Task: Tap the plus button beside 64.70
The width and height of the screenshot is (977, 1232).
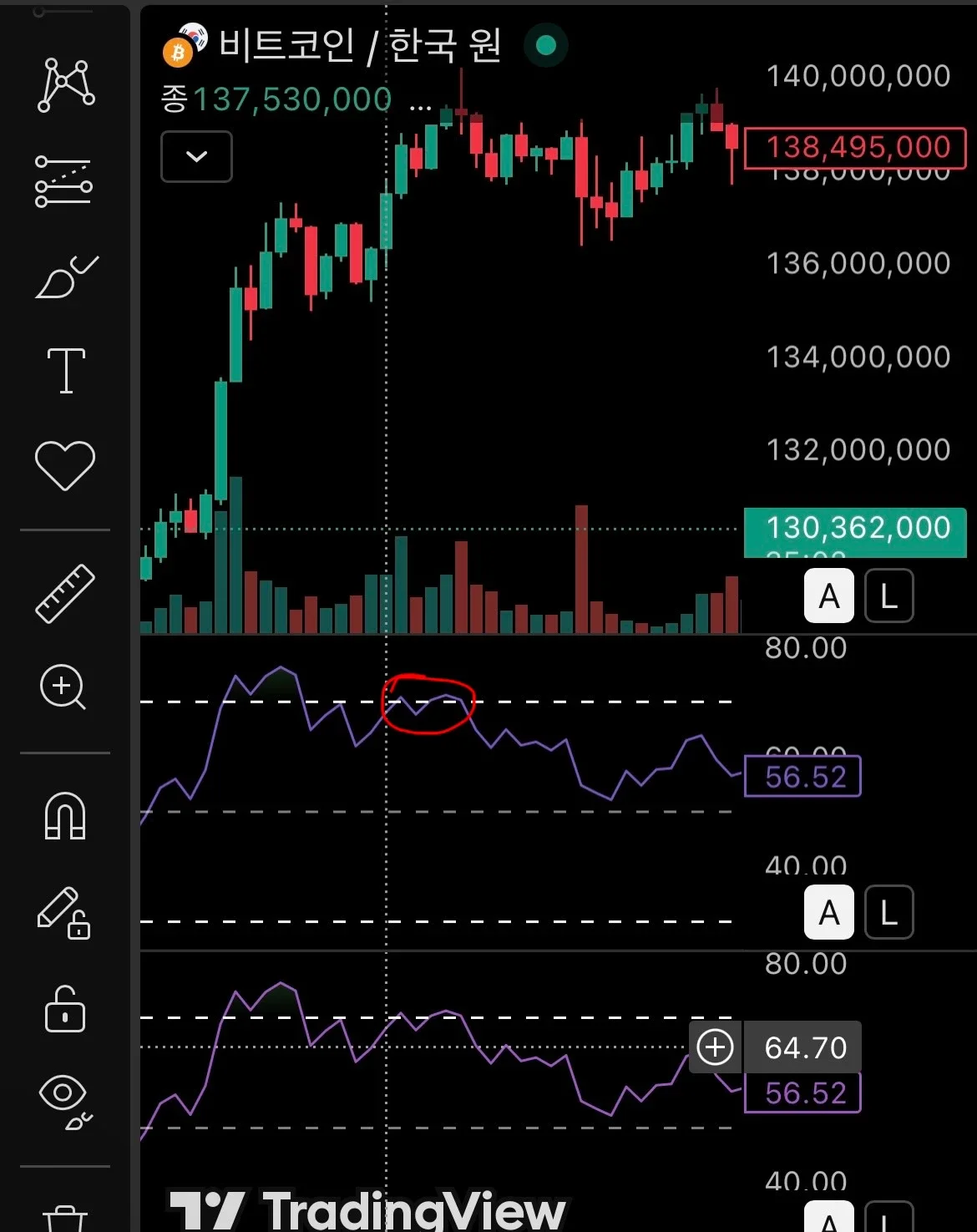Action: coord(716,1047)
